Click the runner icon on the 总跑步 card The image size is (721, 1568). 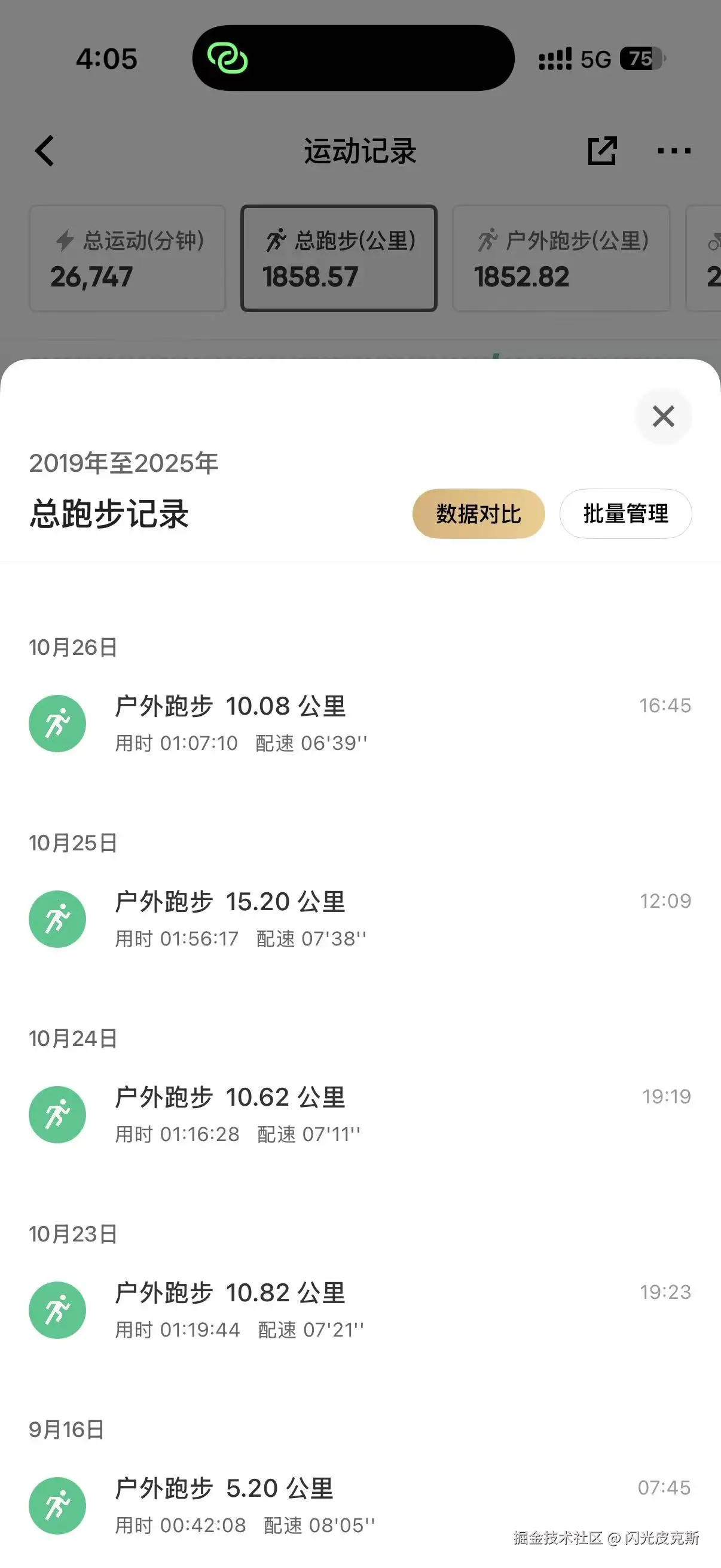277,240
